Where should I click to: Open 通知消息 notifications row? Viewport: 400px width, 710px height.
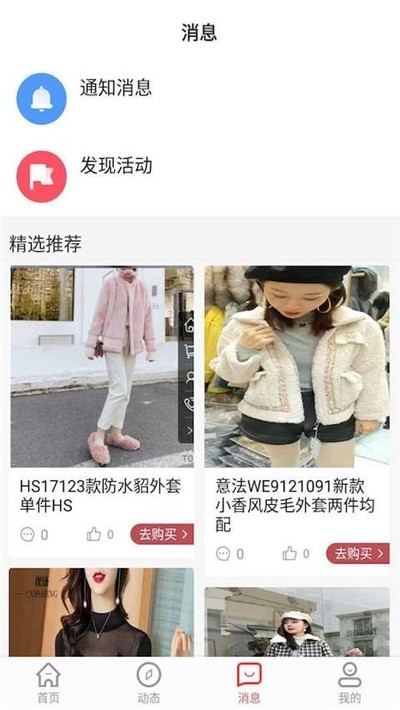pyautogui.click(x=200, y=98)
